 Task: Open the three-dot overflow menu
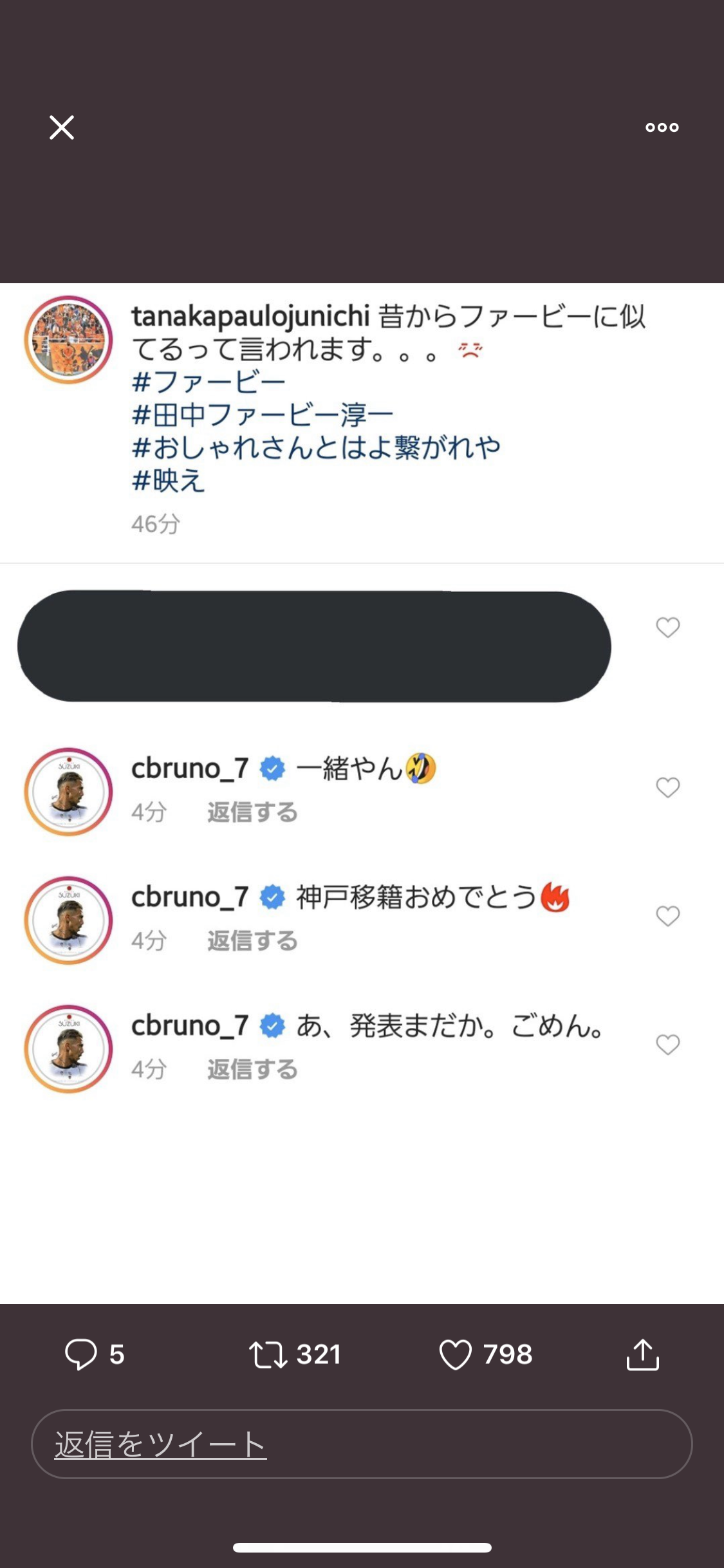[x=662, y=127]
